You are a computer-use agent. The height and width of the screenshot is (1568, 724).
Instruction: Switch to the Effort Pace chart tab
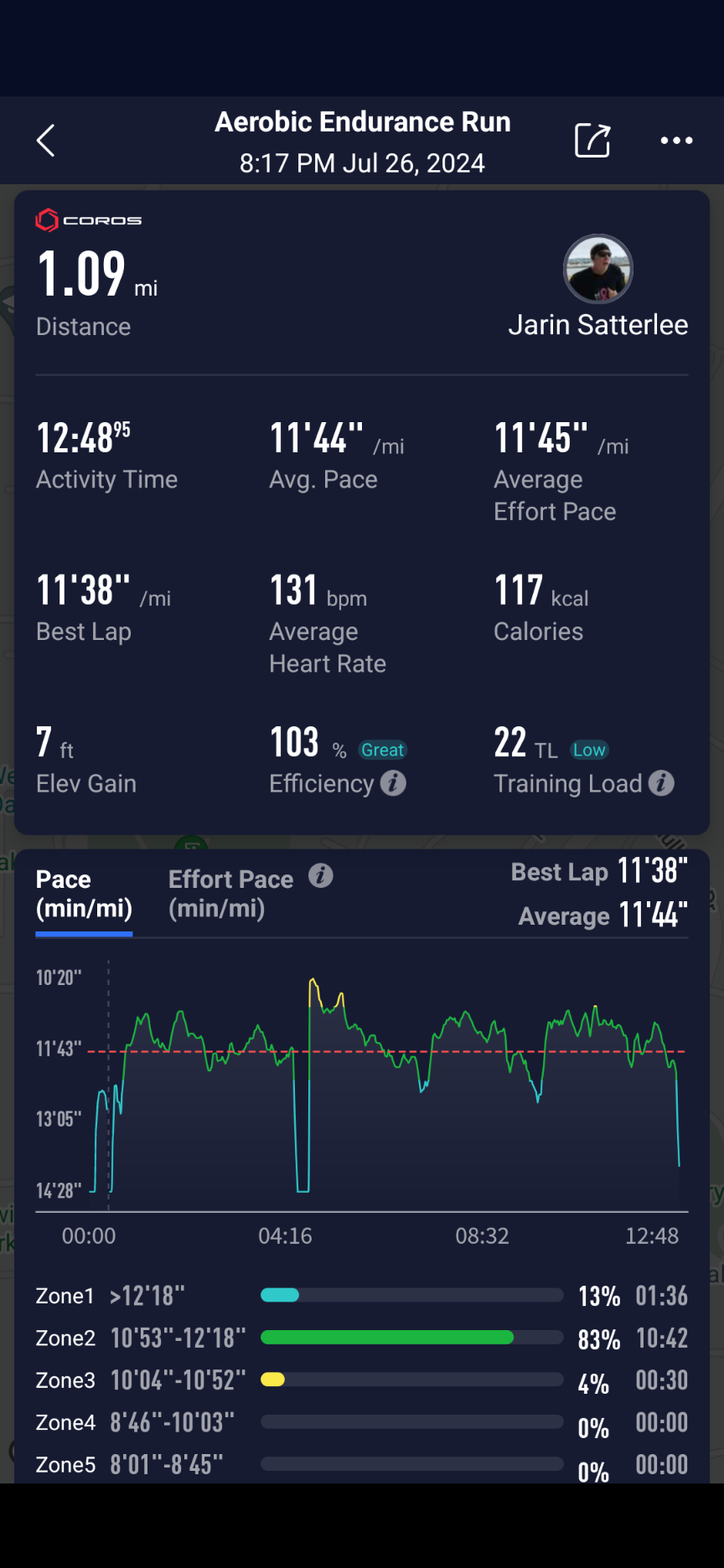230,893
